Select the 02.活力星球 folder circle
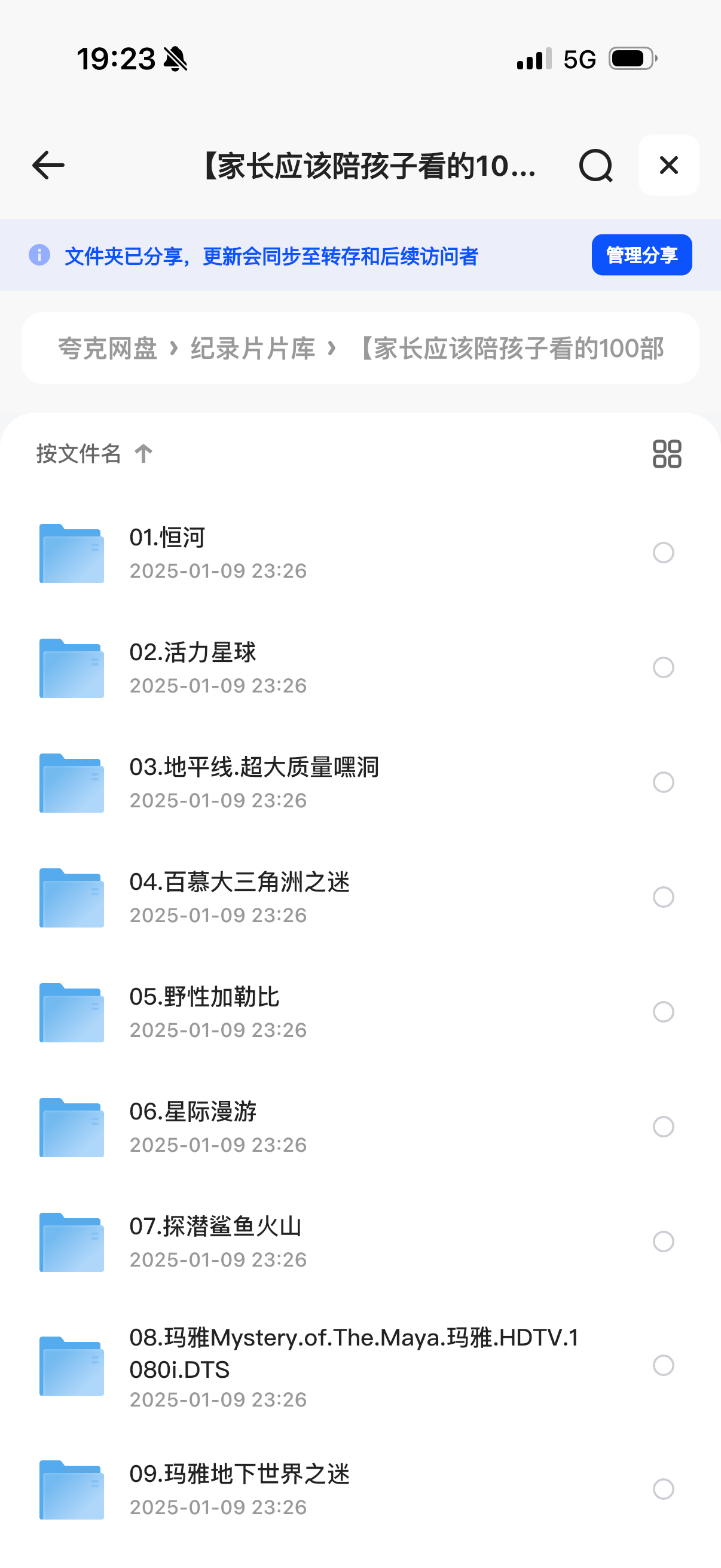 663,667
